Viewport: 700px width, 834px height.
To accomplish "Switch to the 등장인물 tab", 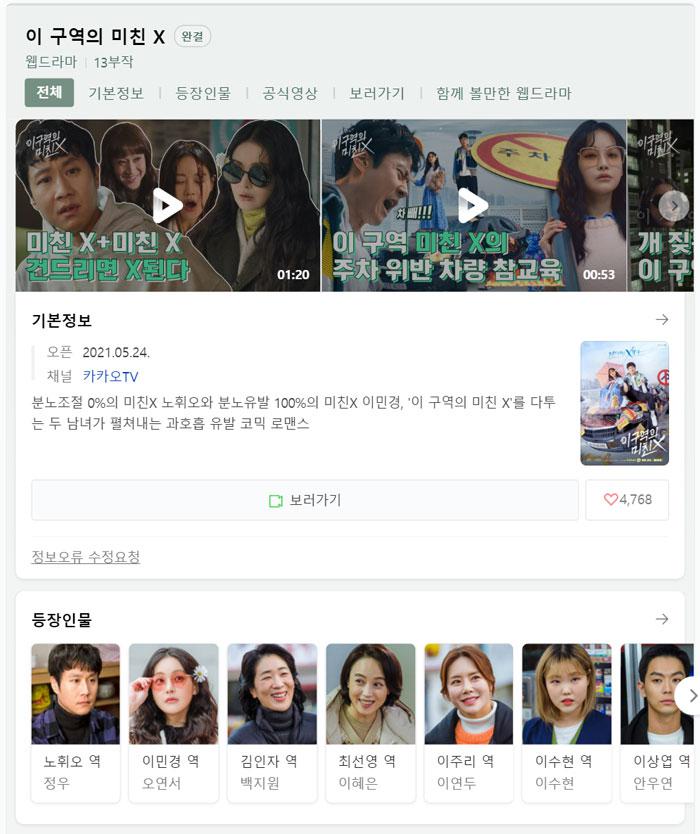I will tap(203, 93).
